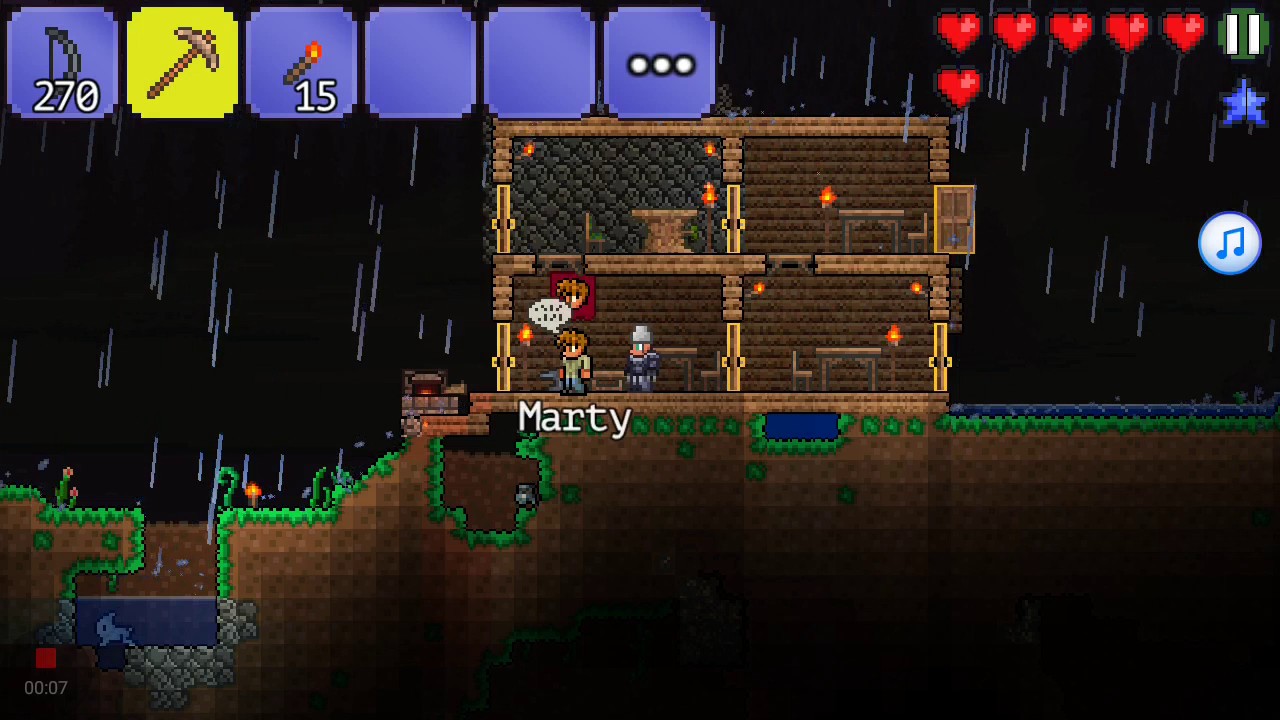Tap the blue music note button
Viewport: 1280px width, 720px height.
tap(1229, 243)
